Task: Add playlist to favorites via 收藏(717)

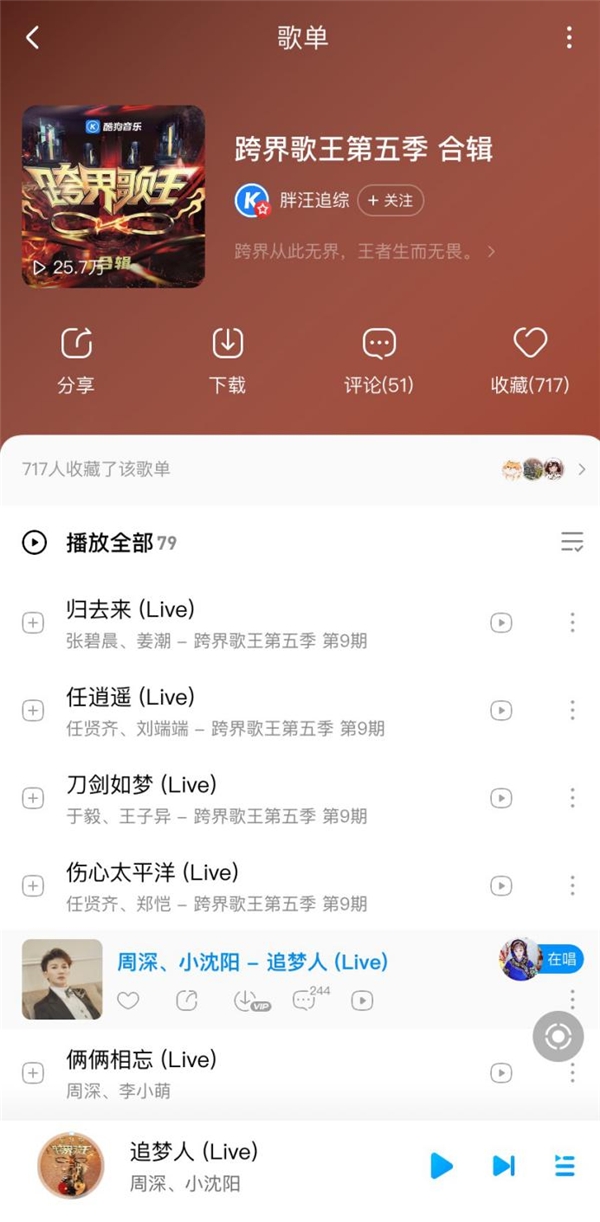Action: [x=529, y=360]
